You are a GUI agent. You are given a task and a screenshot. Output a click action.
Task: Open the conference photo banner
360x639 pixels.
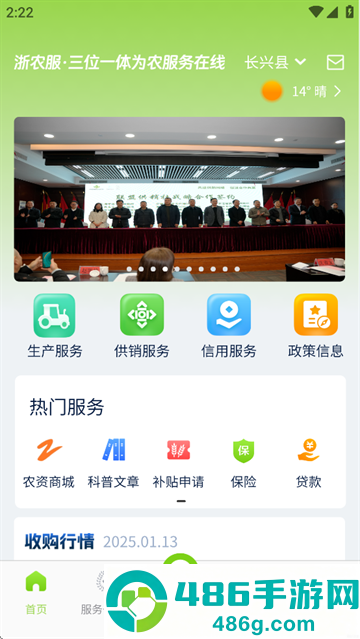pos(179,199)
